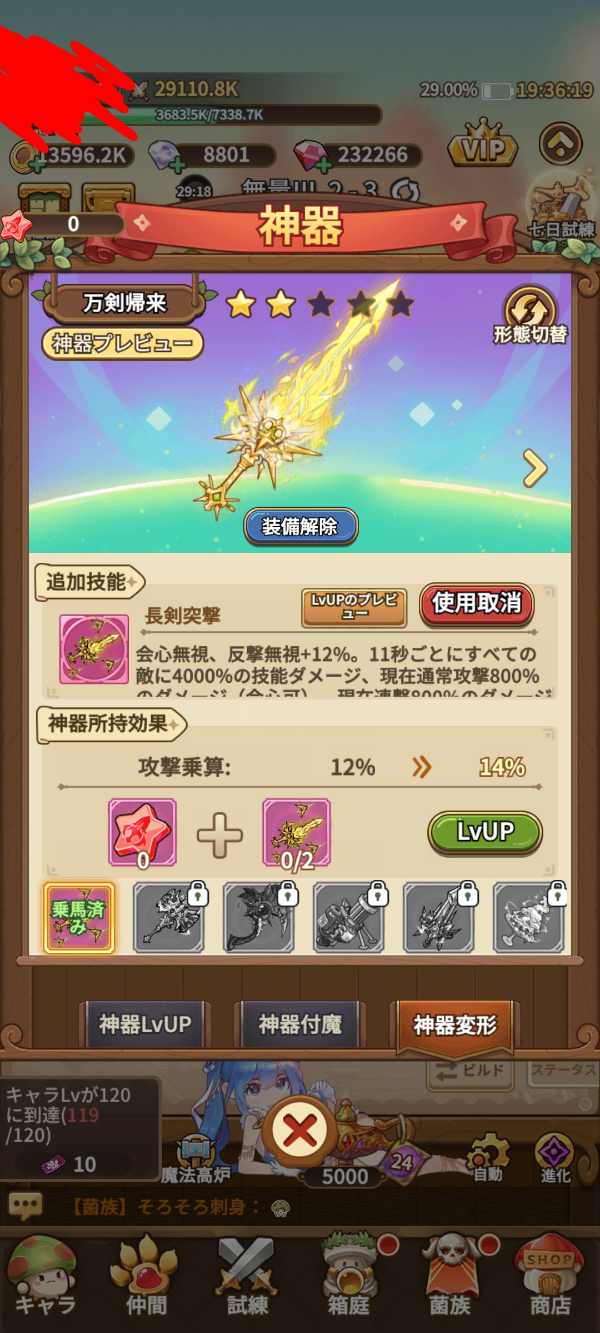Select the locked cannon artifact slot
This screenshot has height=1333, width=600.
coord(348,916)
